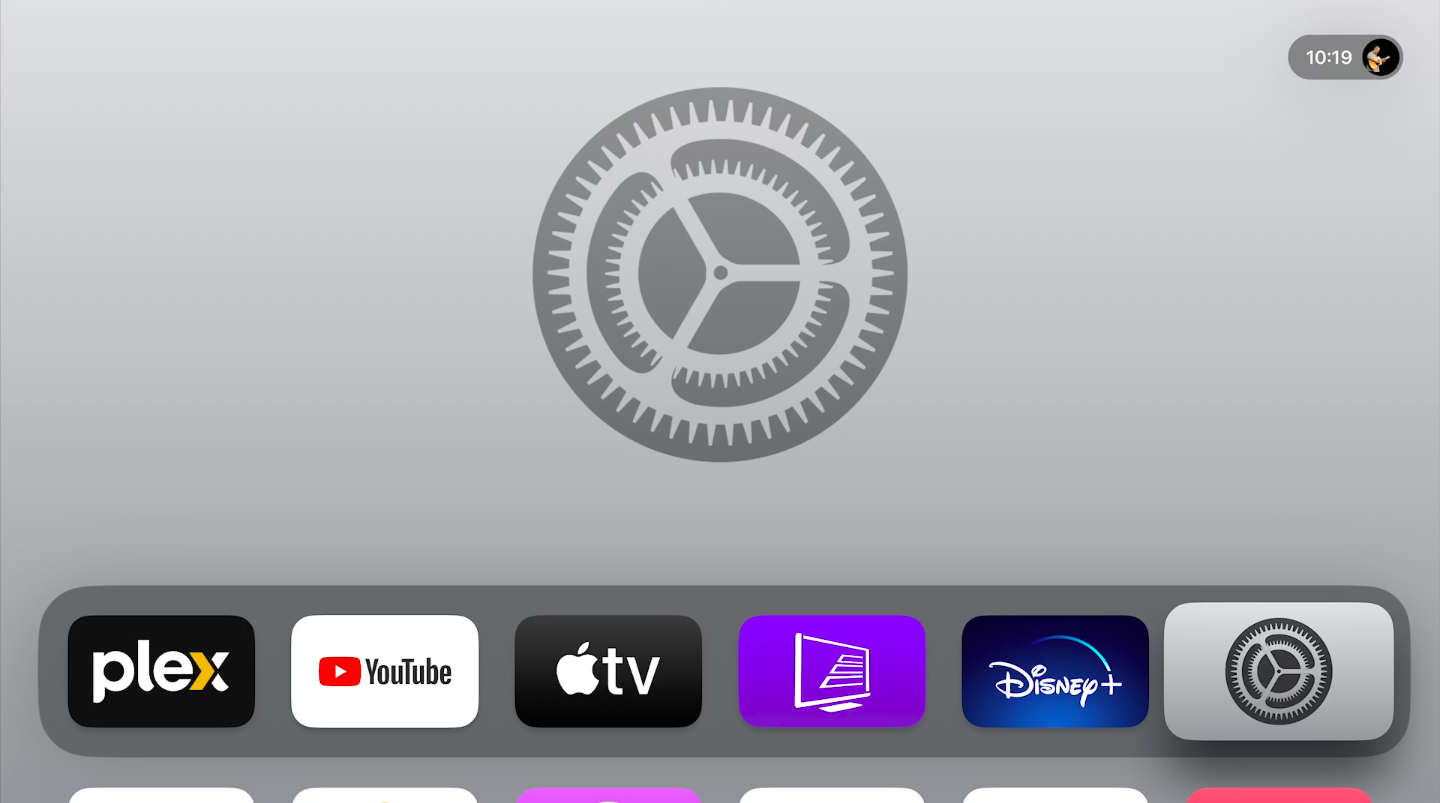The width and height of the screenshot is (1440, 803).
Task: Launch the Disney+ app
Action: pos(1055,671)
